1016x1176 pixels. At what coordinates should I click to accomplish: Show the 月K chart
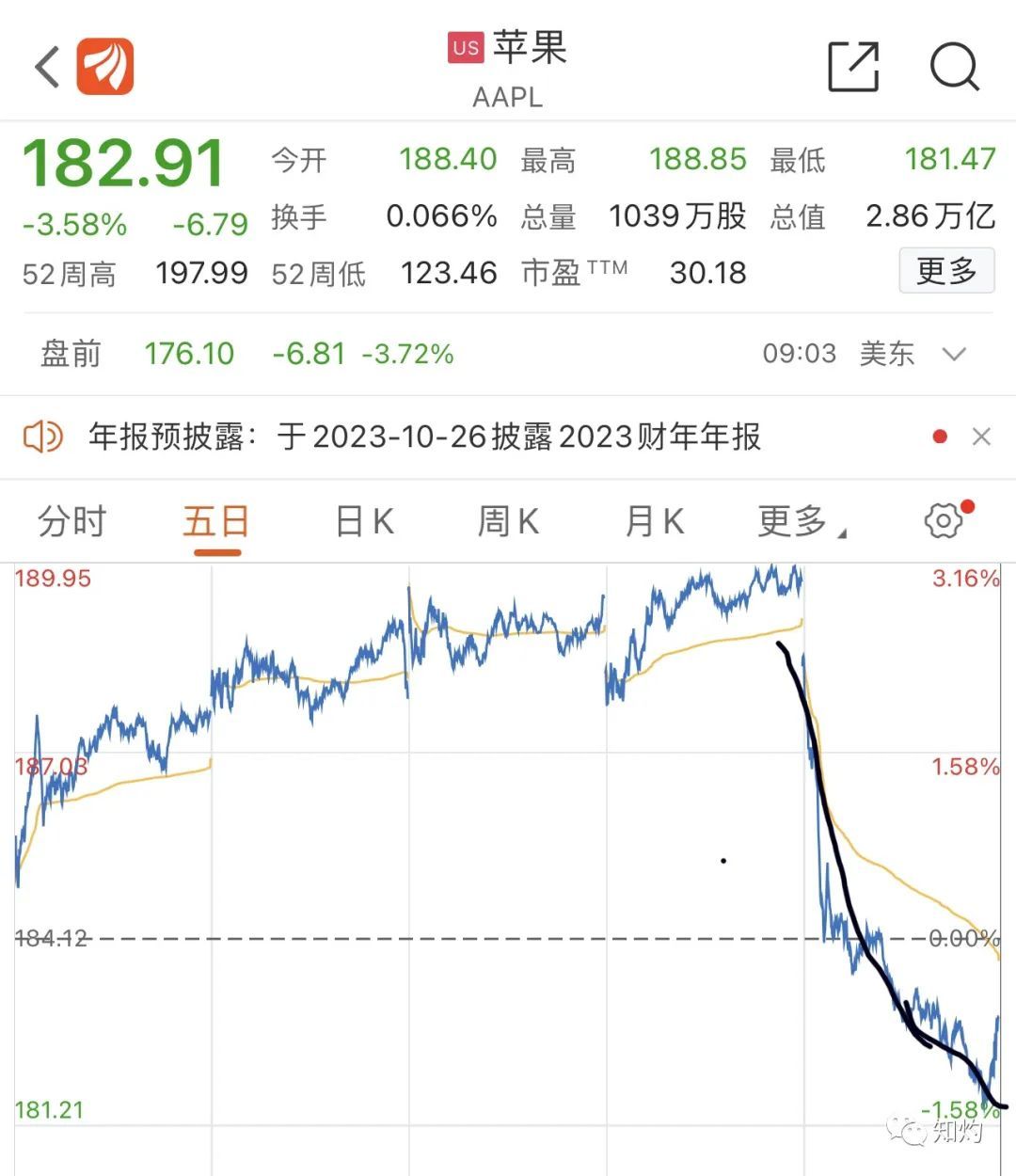(x=654, y=521)
